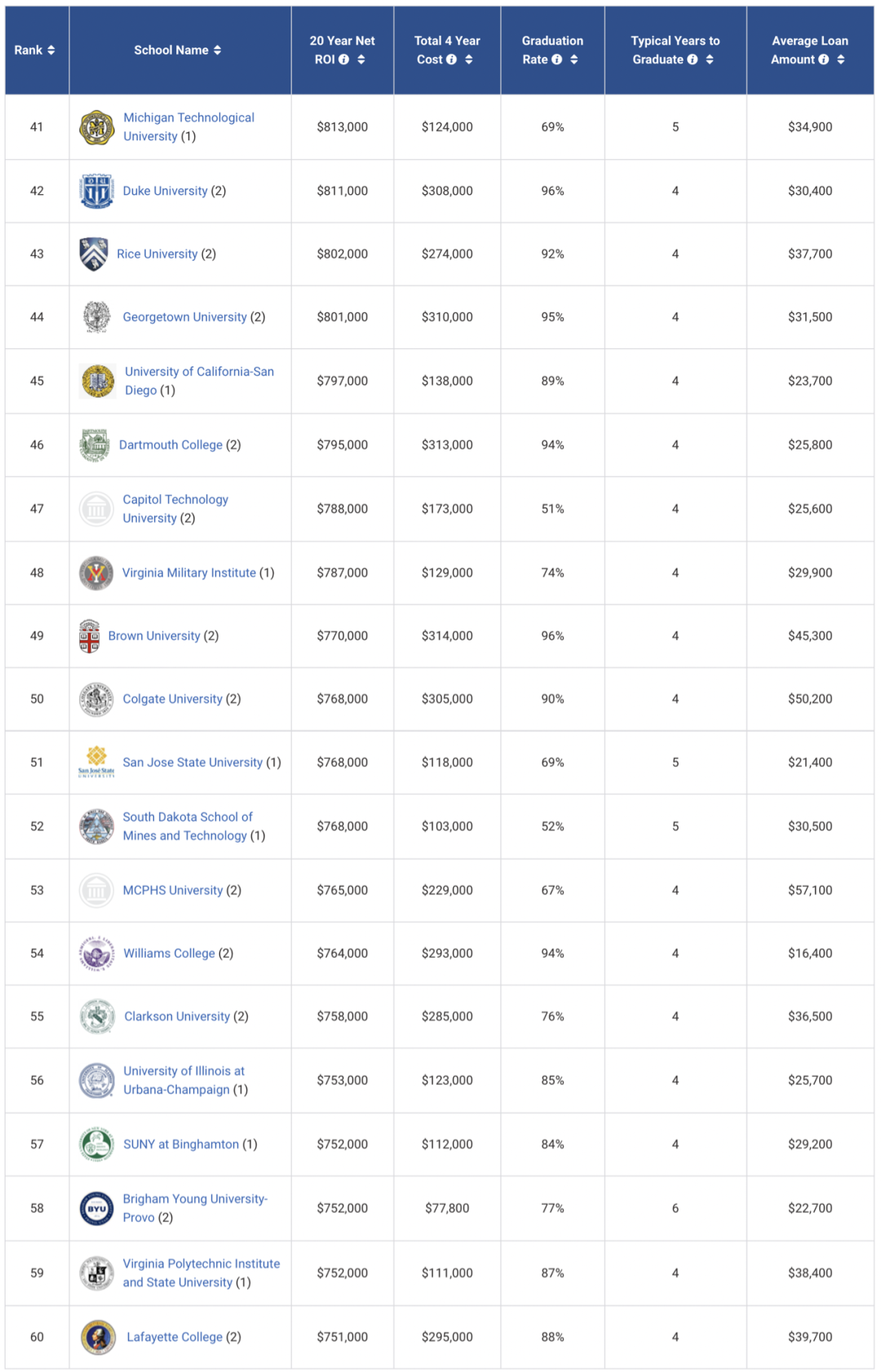
Task: Sort the table by Rank
Action: [x=51, y=51]
